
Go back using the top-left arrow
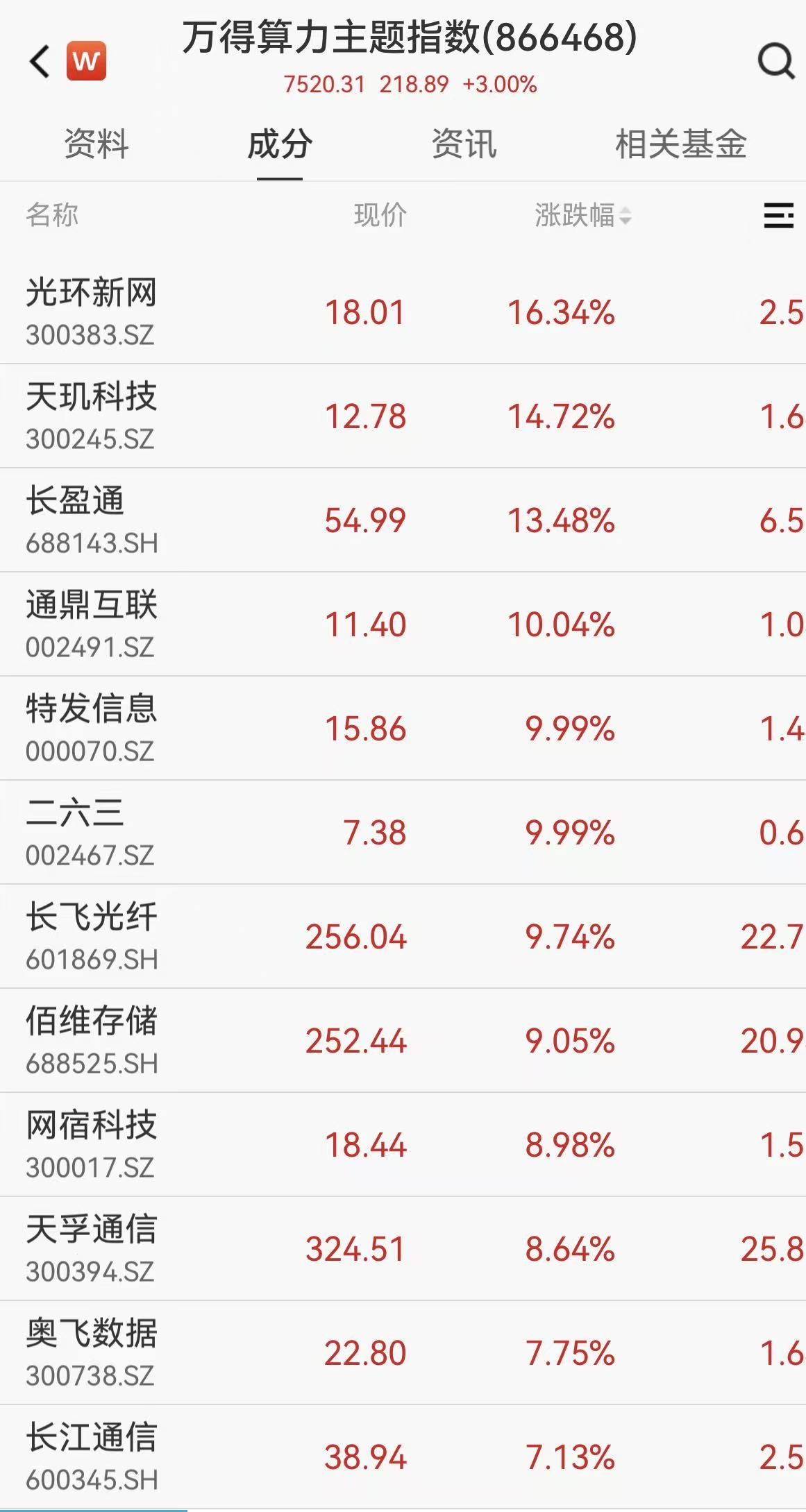point(40,61)
